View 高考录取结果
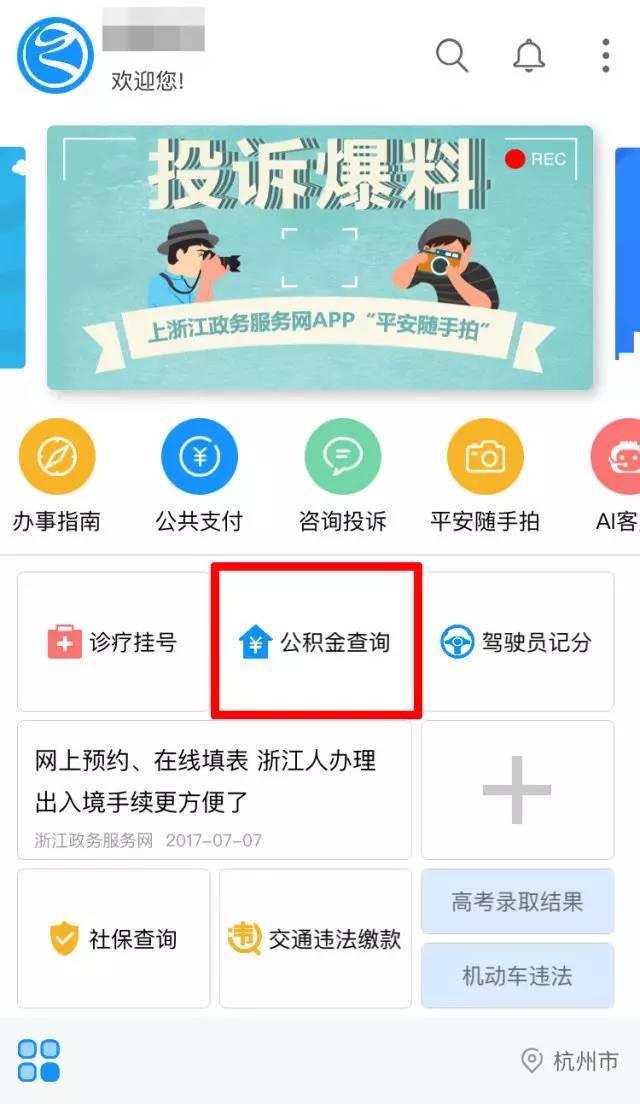Viewport: 640px width, 1104px height. 517,901
